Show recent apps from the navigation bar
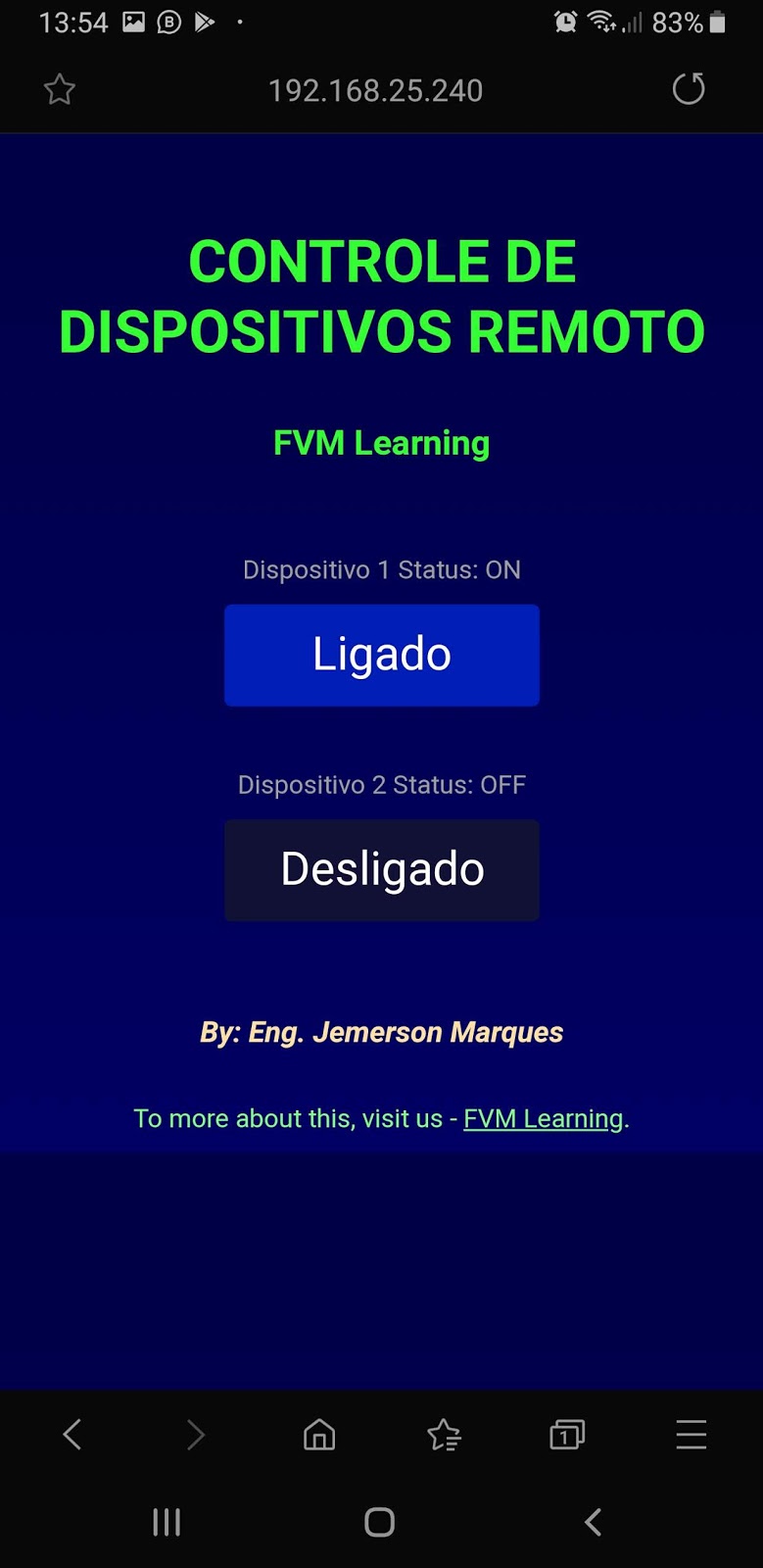This screenshot has height=1568, width=763. 167,1522
